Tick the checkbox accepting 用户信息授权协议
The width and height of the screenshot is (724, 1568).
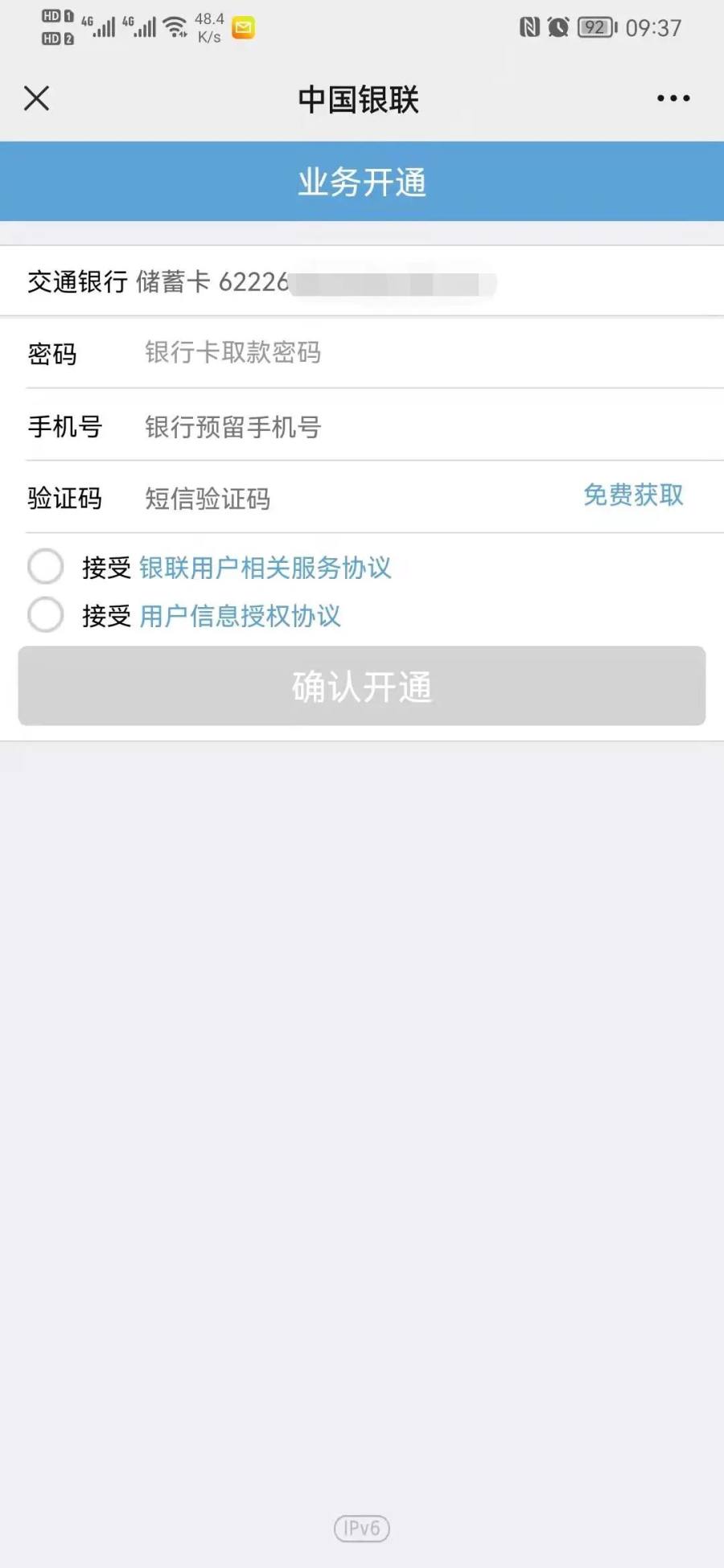click(x=46, y=615)
